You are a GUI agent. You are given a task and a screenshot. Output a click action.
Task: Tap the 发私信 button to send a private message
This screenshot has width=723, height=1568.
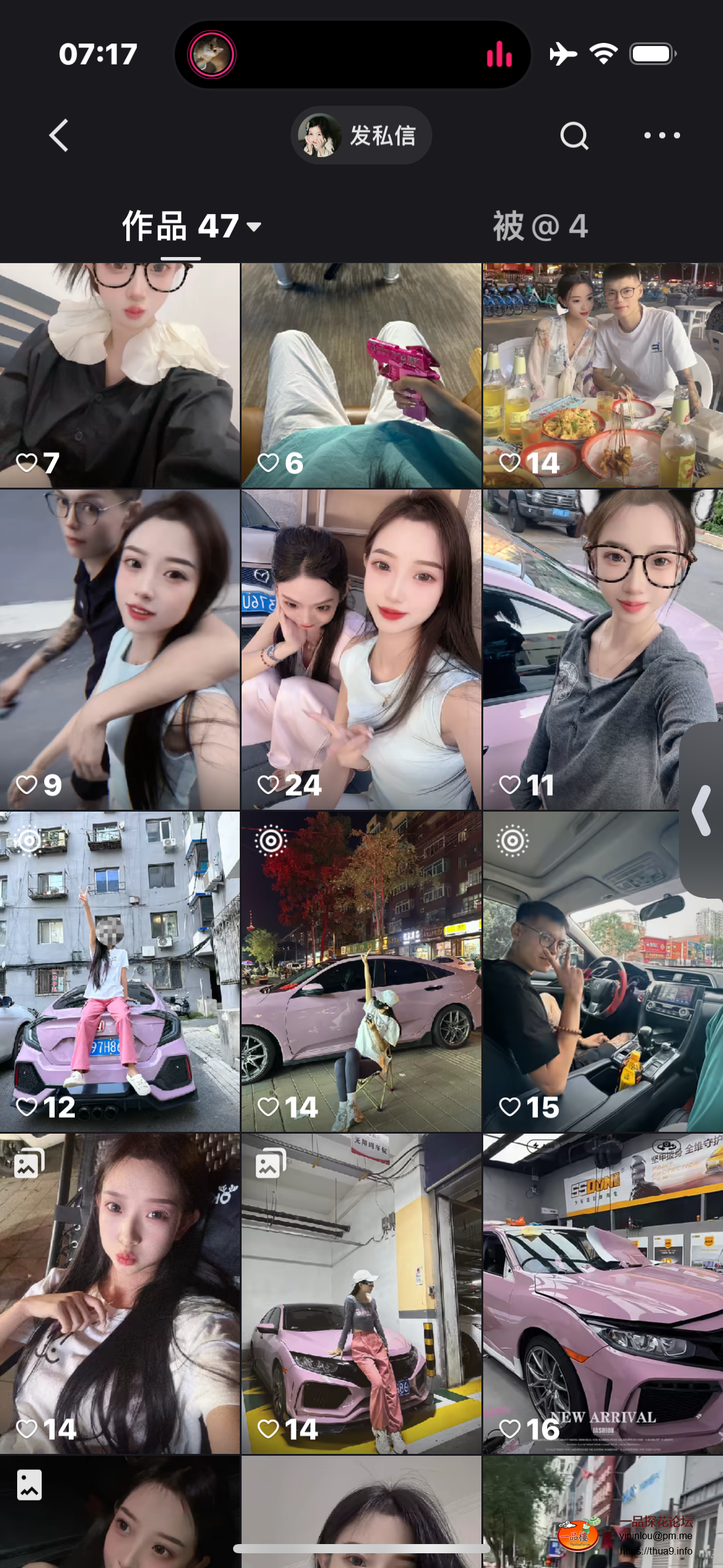tap(361, 136)
